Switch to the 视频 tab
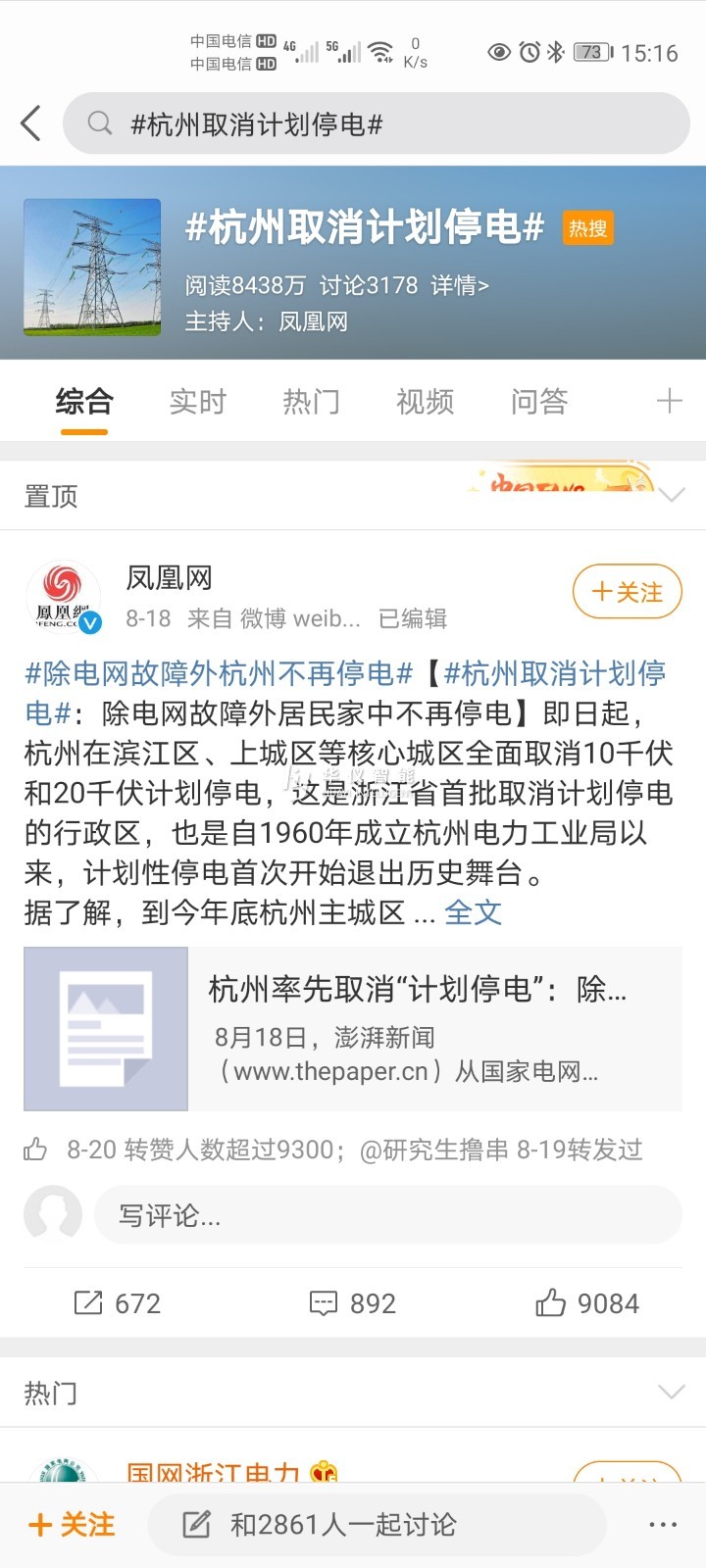This screenshot has height=1568, width=706. coord(425,402)
